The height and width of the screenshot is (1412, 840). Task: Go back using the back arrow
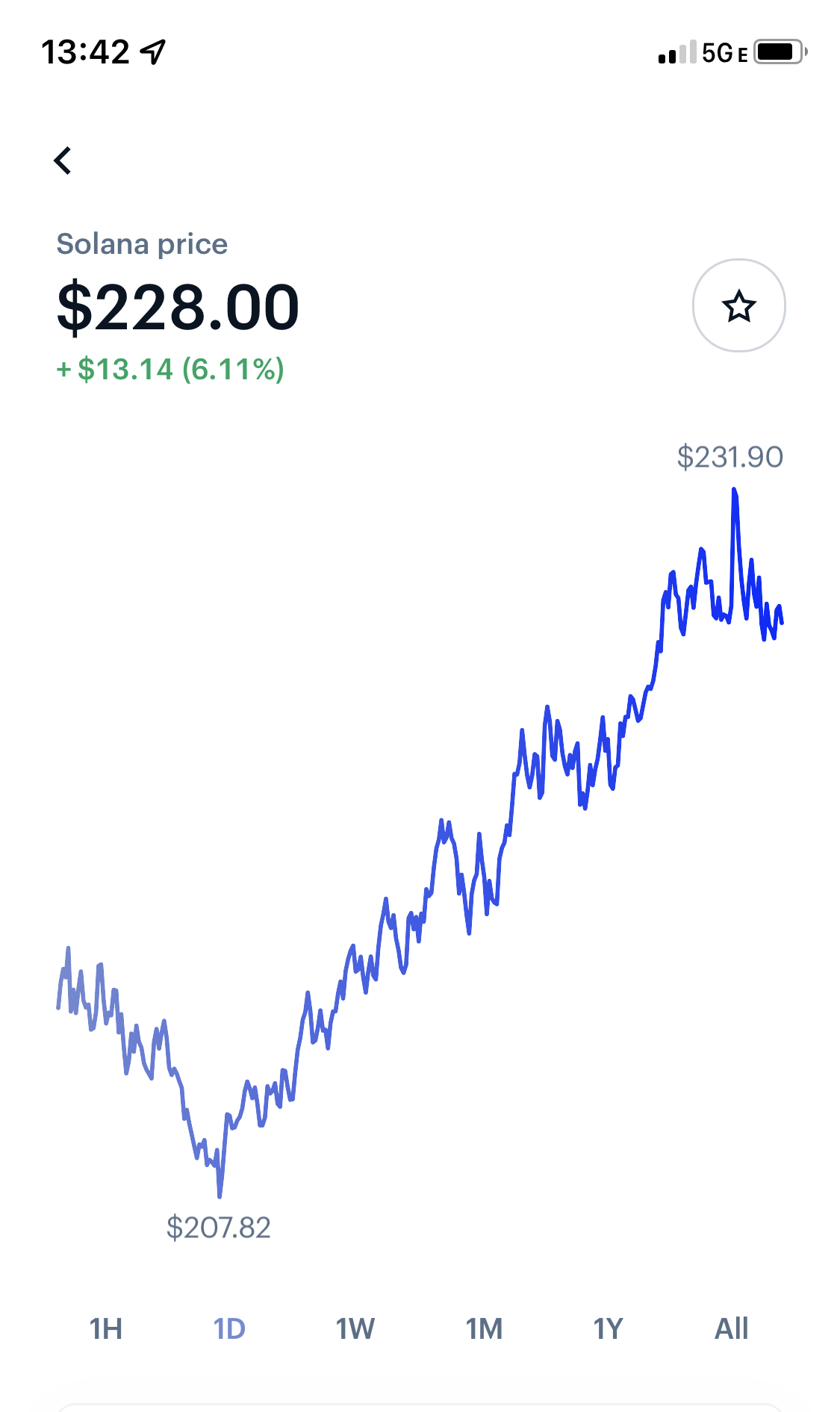tap(63, 161)
